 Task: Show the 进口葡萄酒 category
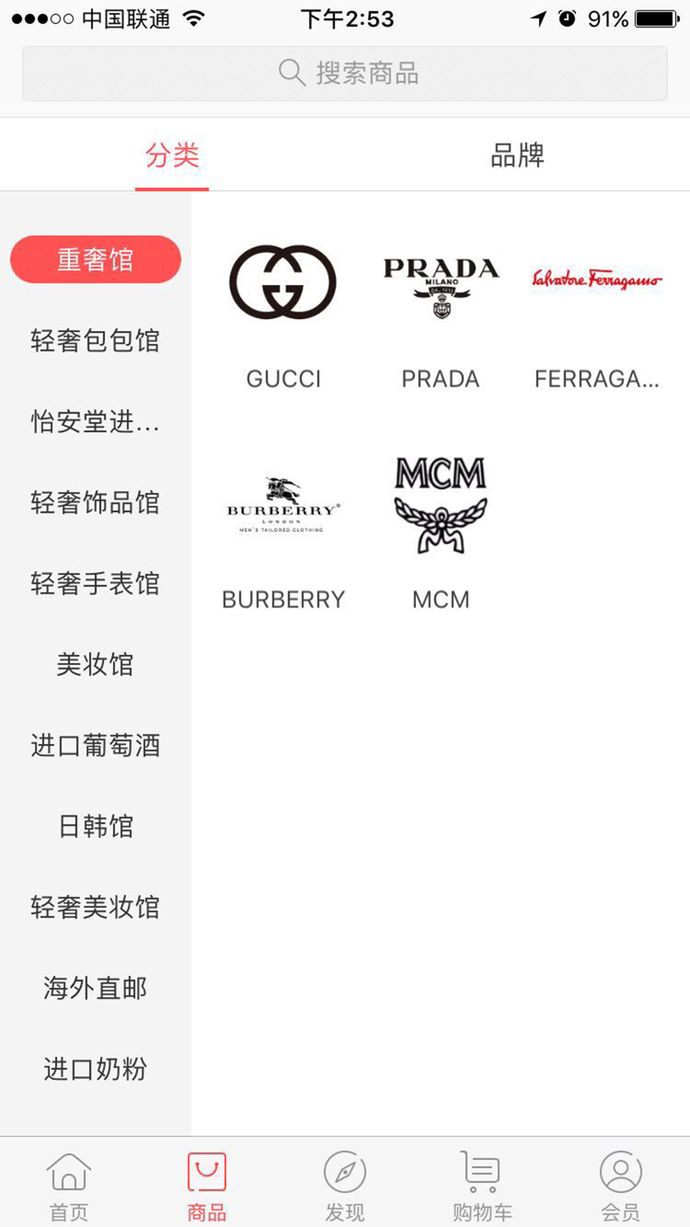pyautogui.click(x=95, y=746)
